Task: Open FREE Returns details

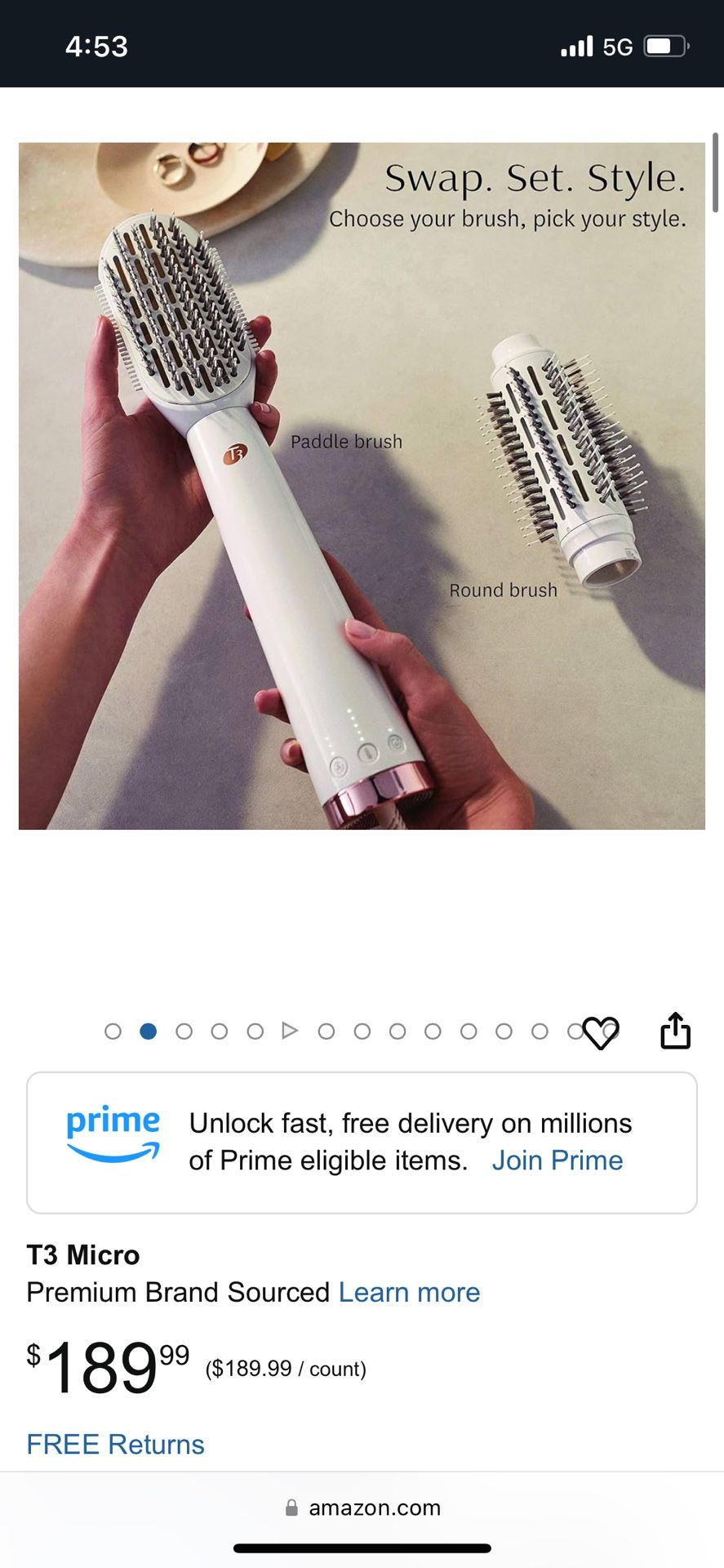Action: coord(115,1444)
